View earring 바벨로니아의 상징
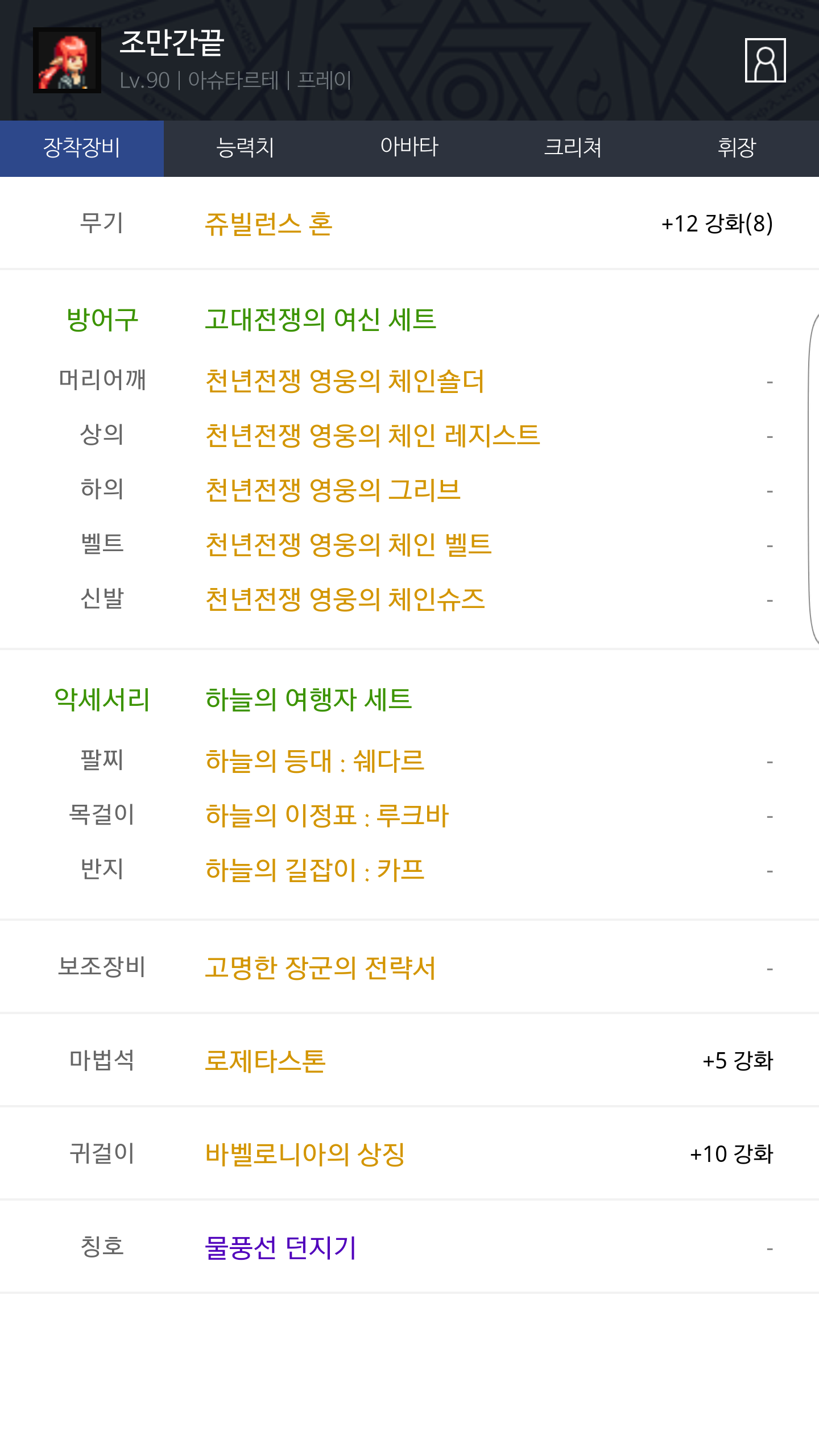The image size is (819, 1456). pos(305,1154)
